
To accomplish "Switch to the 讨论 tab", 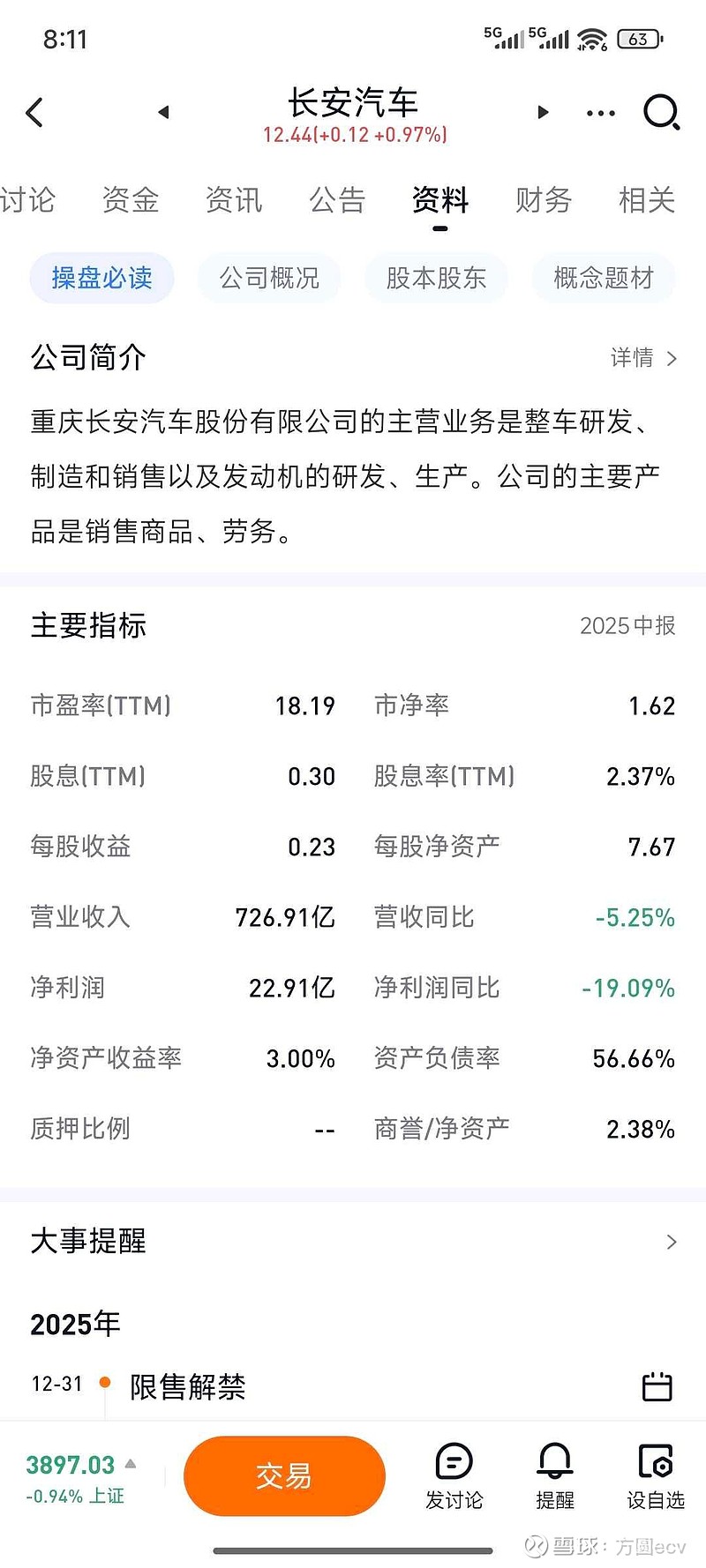I will pyautogui.click(x=26, y=200).
